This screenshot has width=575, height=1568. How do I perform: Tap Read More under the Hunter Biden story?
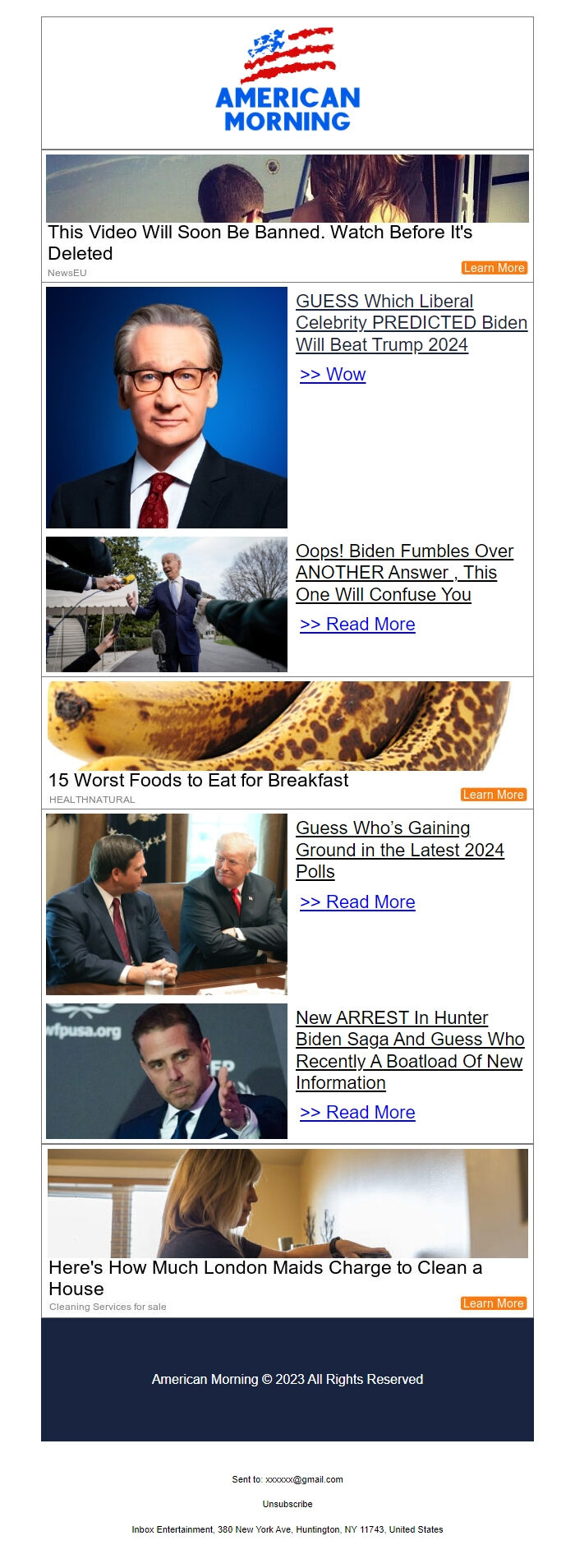(x=357, y=1113)
